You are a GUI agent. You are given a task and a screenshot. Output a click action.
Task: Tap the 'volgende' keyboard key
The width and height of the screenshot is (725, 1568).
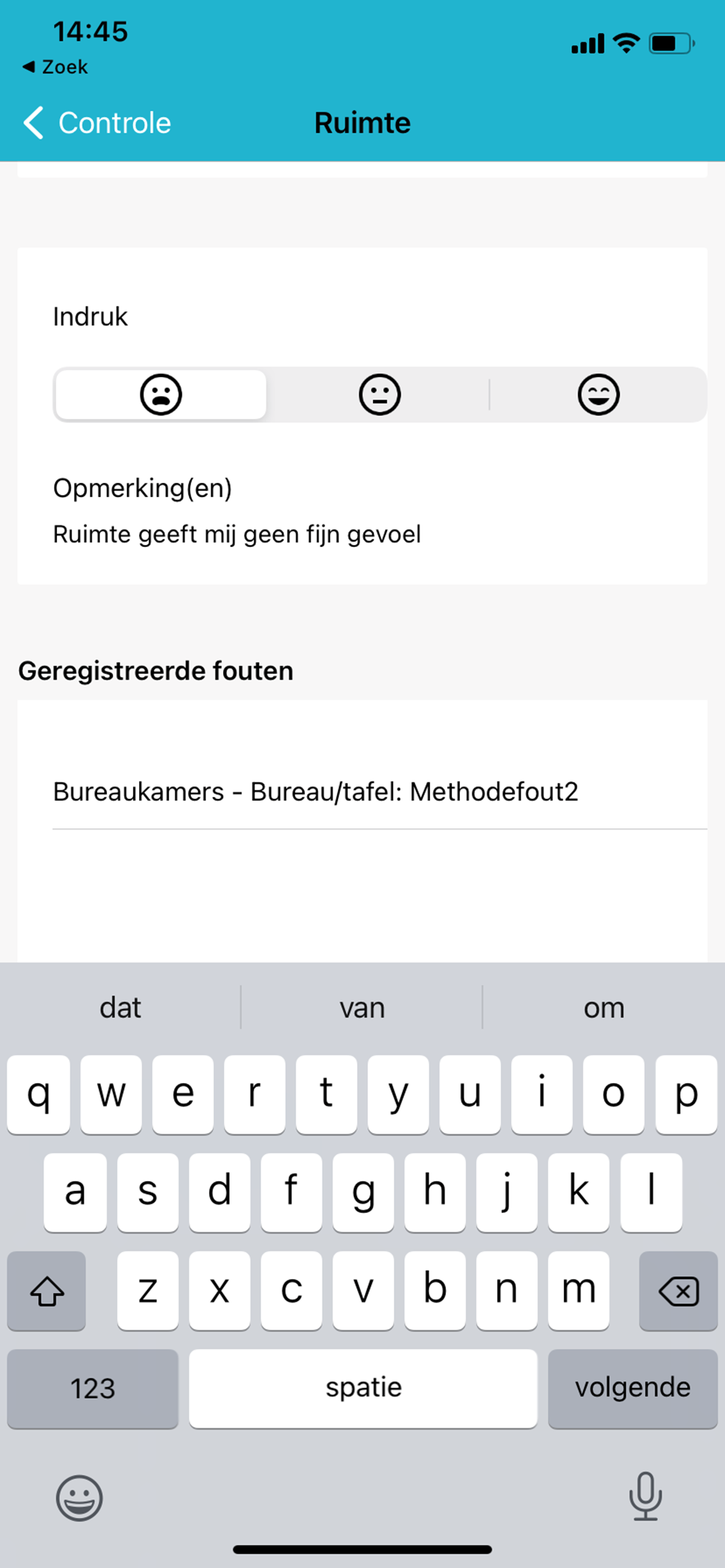point(633,1388)
